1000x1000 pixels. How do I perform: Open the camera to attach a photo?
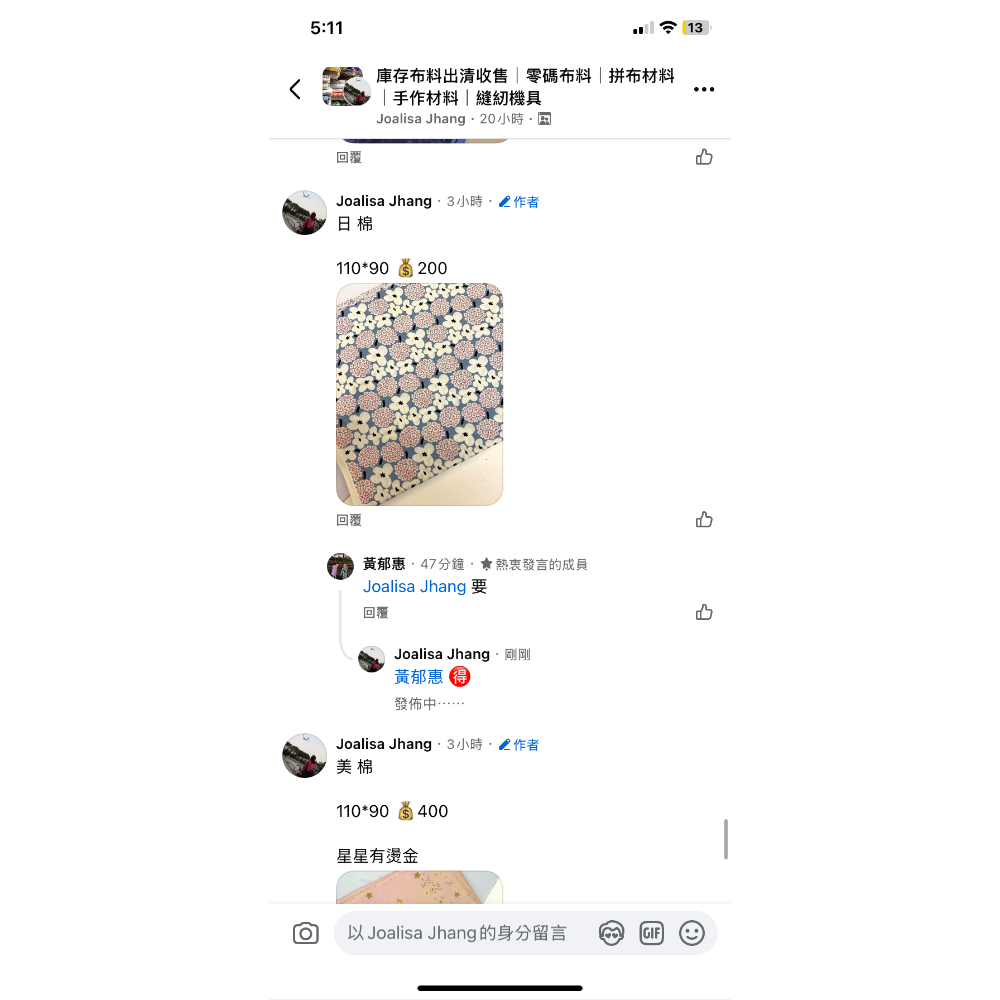click(x=305, y=933)
